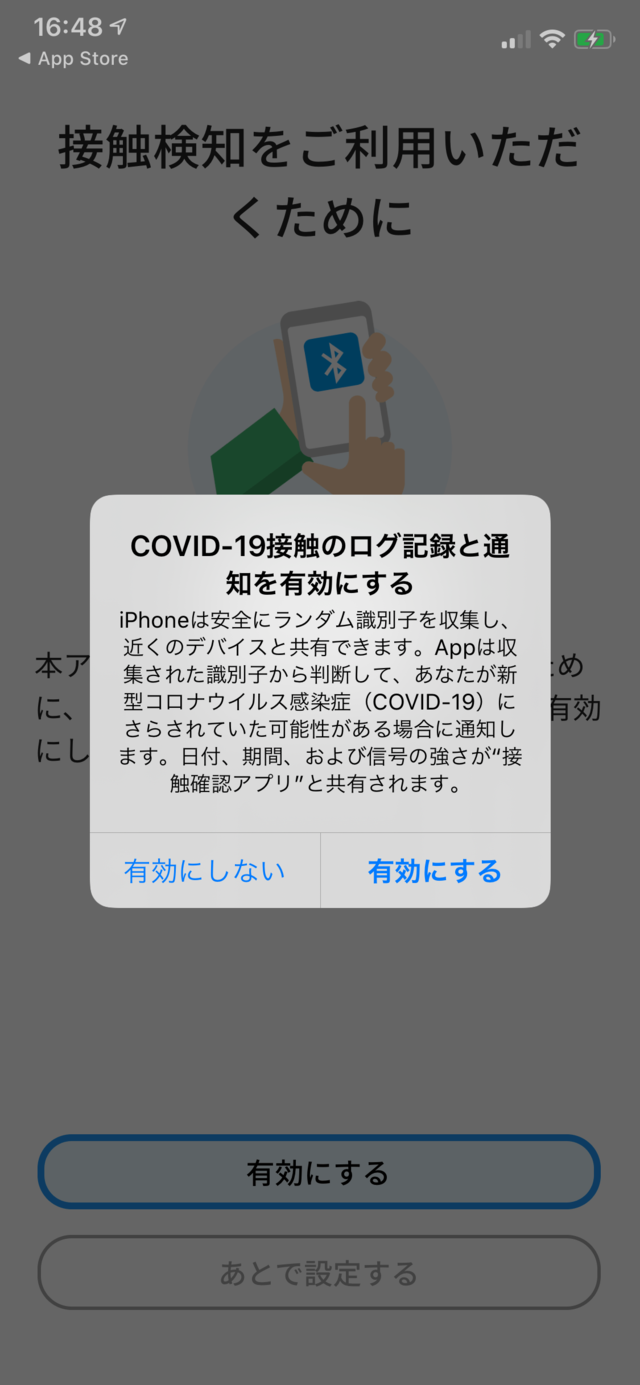Screen dimensions: 640x1385
Task: Select 有効にする in the COVID-19 dialog
Action: tap(435, 871)
